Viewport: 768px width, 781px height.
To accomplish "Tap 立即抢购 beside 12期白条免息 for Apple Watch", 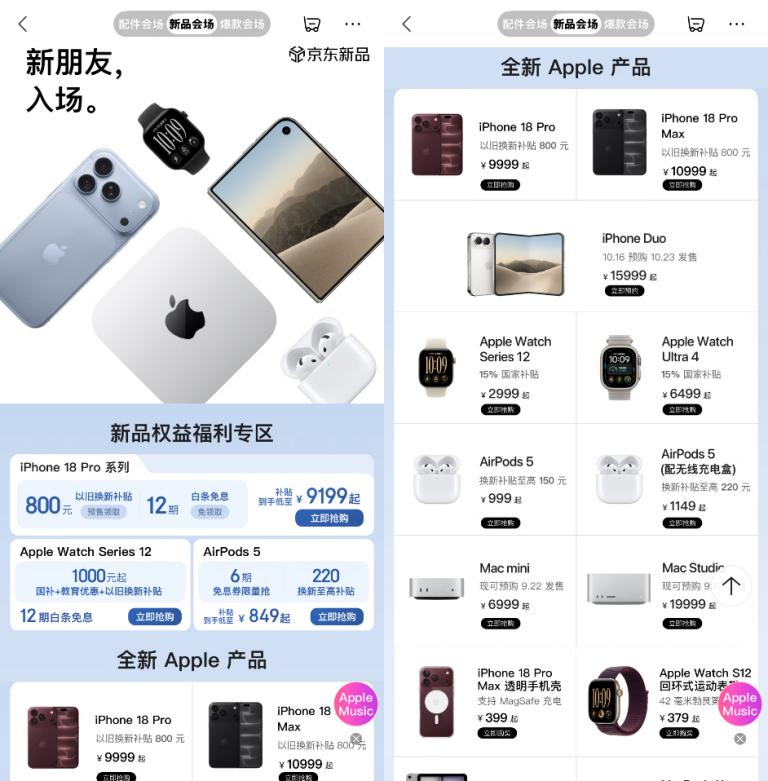I will [155, 617].
